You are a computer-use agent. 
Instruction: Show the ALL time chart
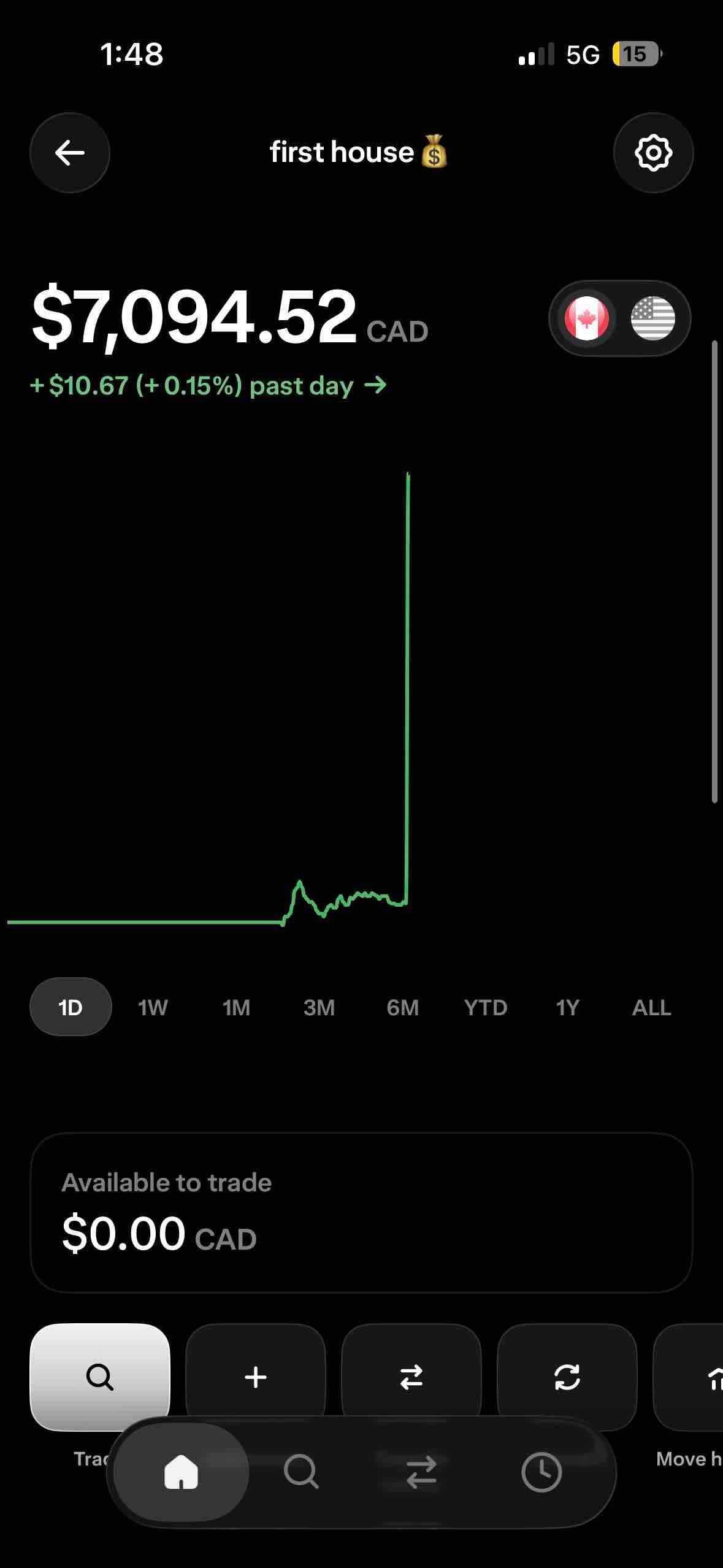651,1007
